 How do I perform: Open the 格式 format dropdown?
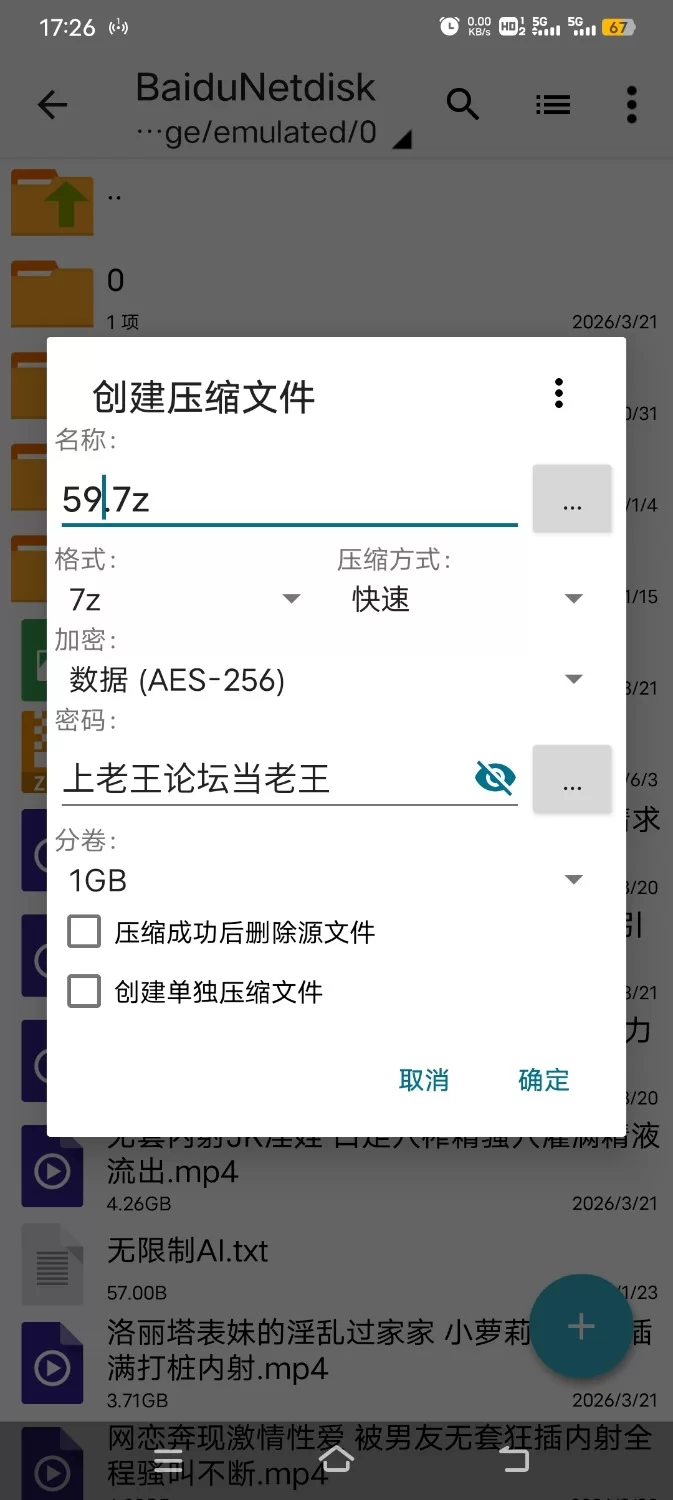[x=185, y=599]
